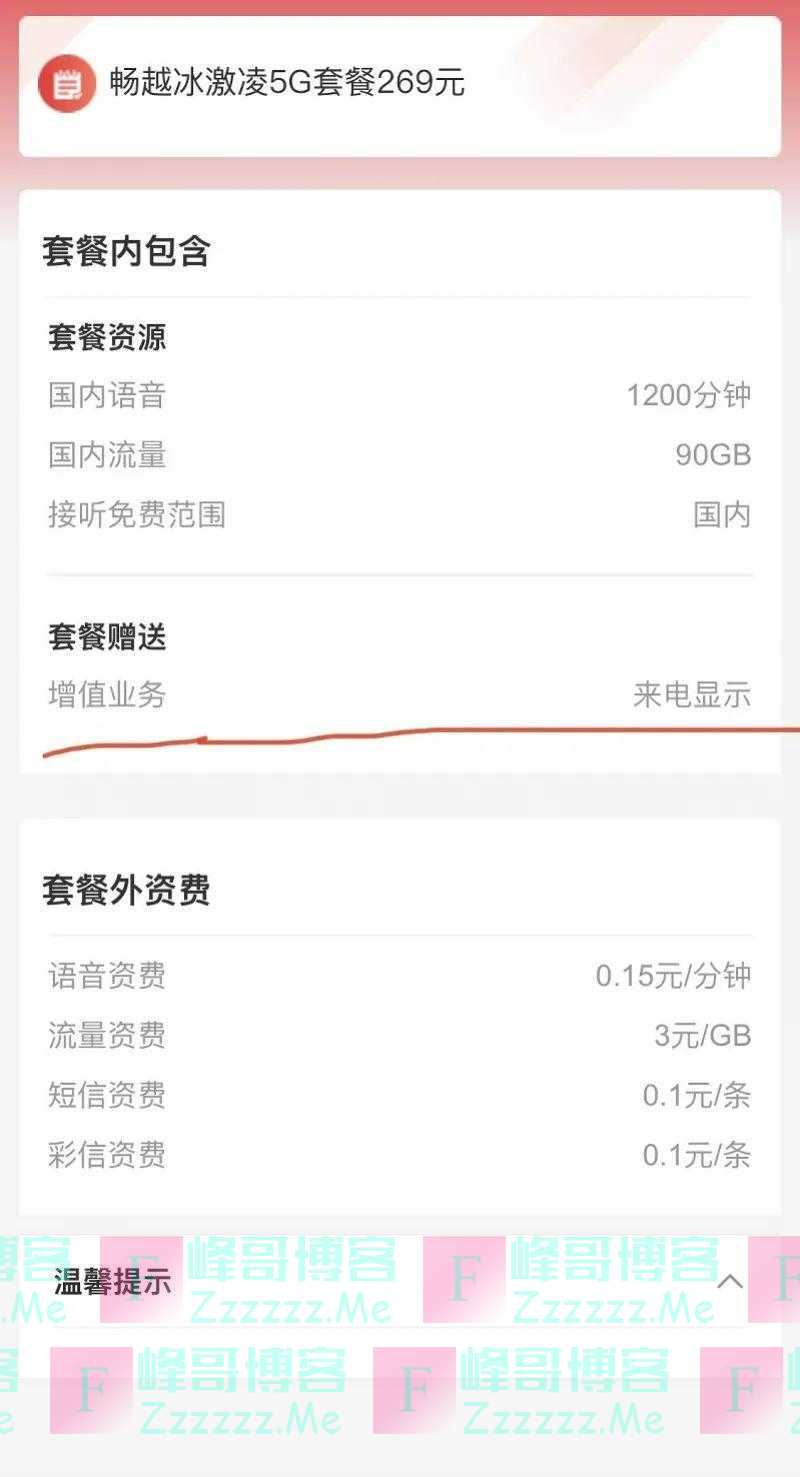Viewport: 800px width, 1477px height.
Task: Click the 套餐赠送 section heading
Action: pyautogui.click(x=108, y=635)
